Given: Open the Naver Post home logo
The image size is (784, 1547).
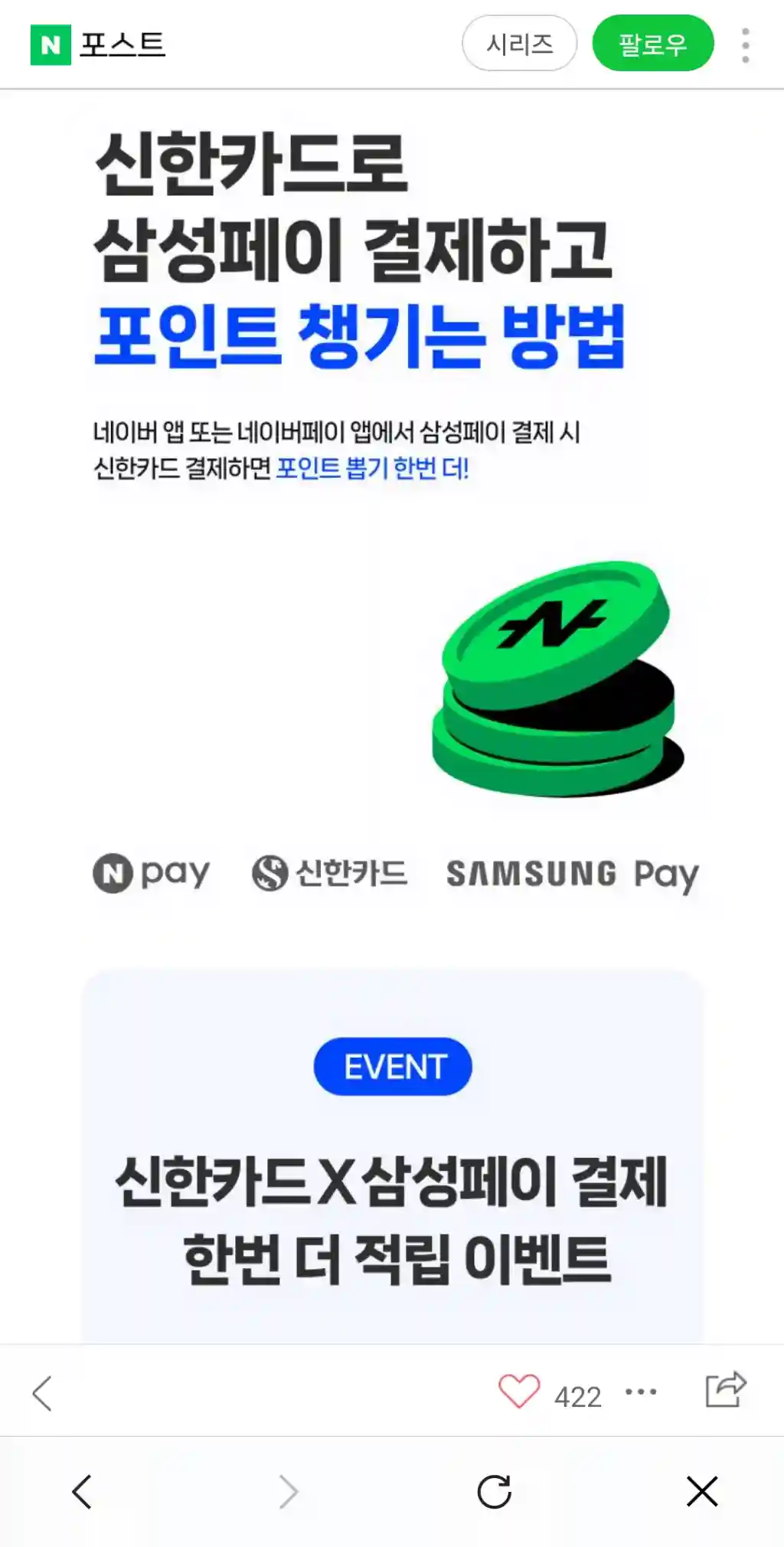Looking at the screenshot, I should 98,44.
